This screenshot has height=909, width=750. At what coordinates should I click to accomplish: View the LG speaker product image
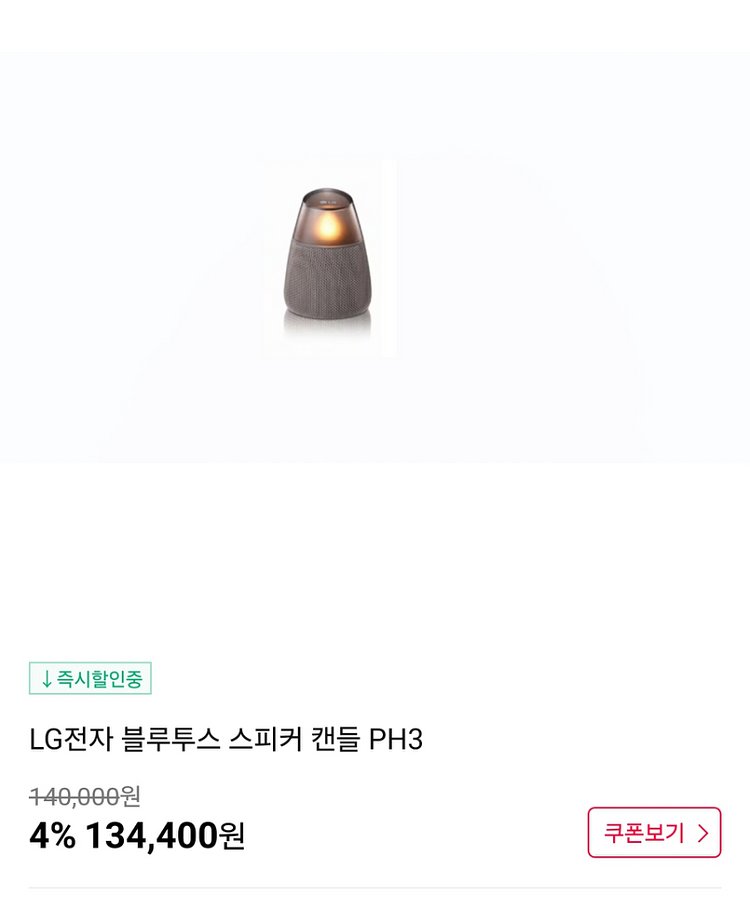click(x=329, y=257)
